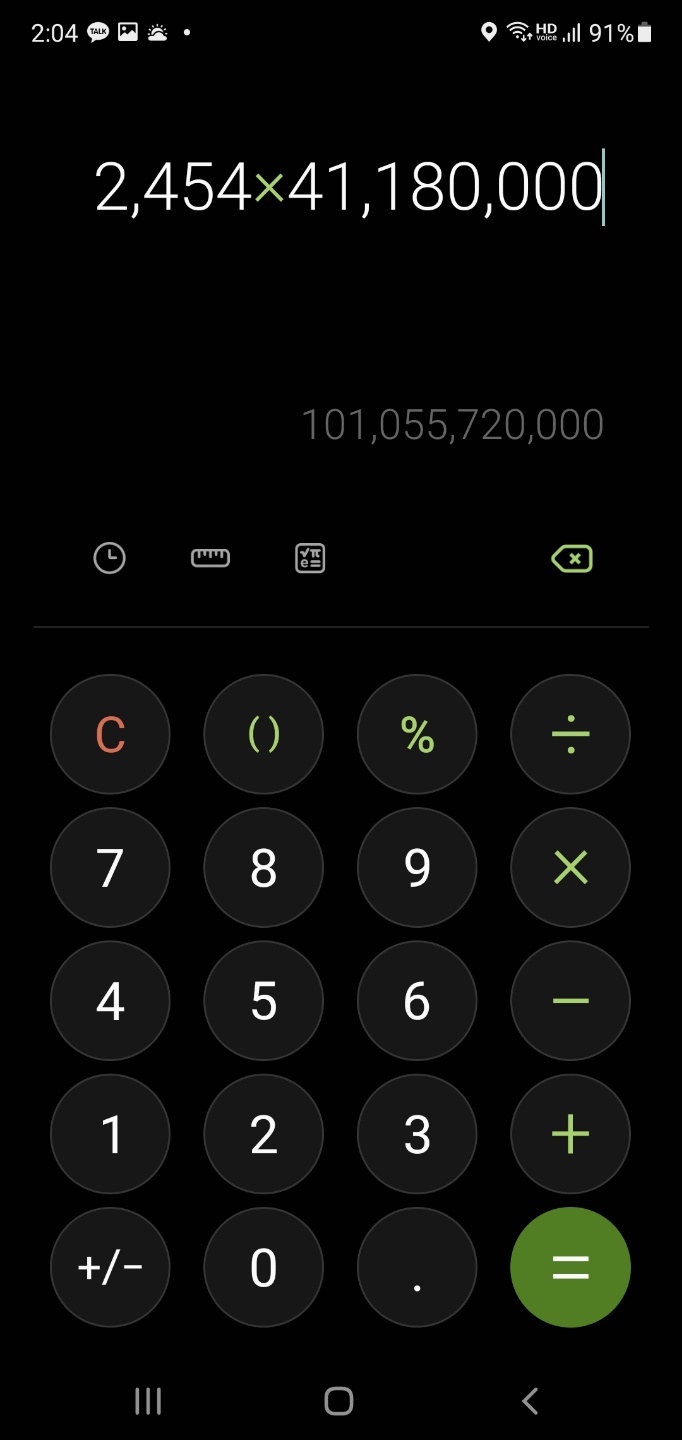The image size is (682, 1440).
Task: Open the calculation history clock icon
Action: pyautogui.click(x=109, y=558)
